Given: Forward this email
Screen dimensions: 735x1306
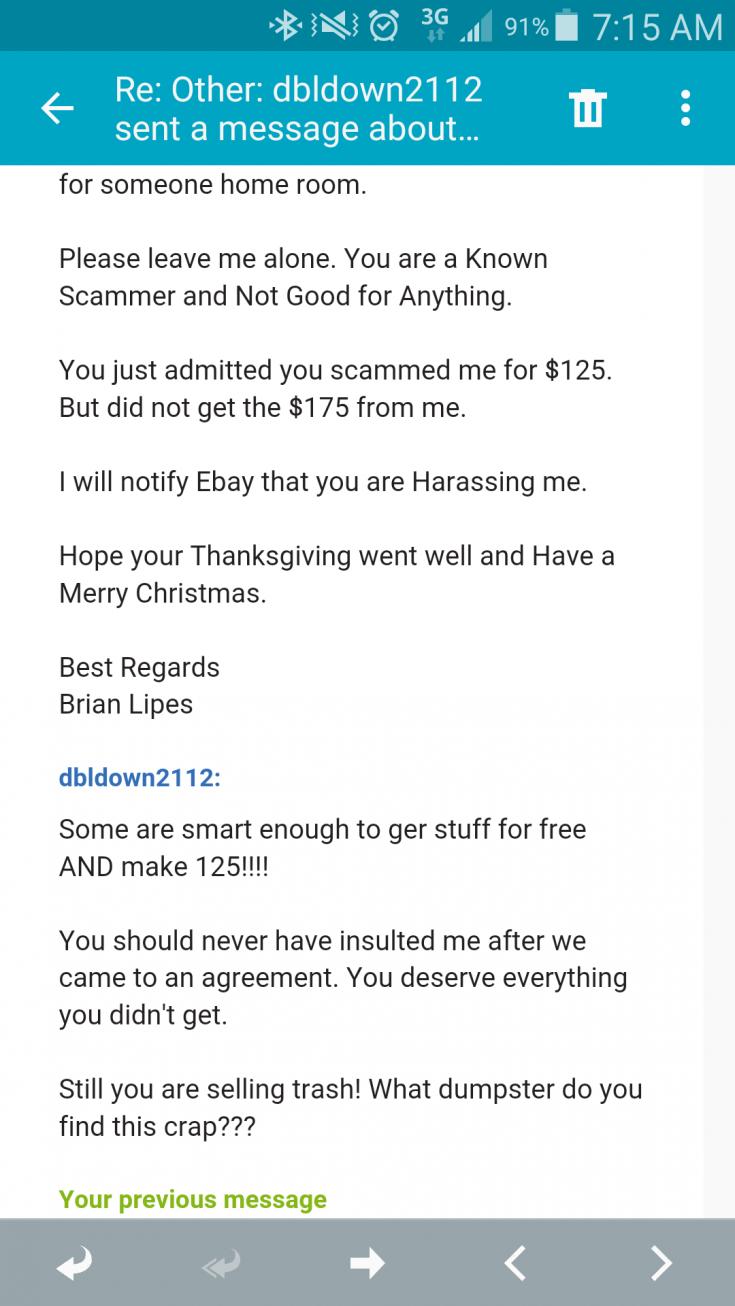Looking at the screenshot, I should click(368, 1264).
